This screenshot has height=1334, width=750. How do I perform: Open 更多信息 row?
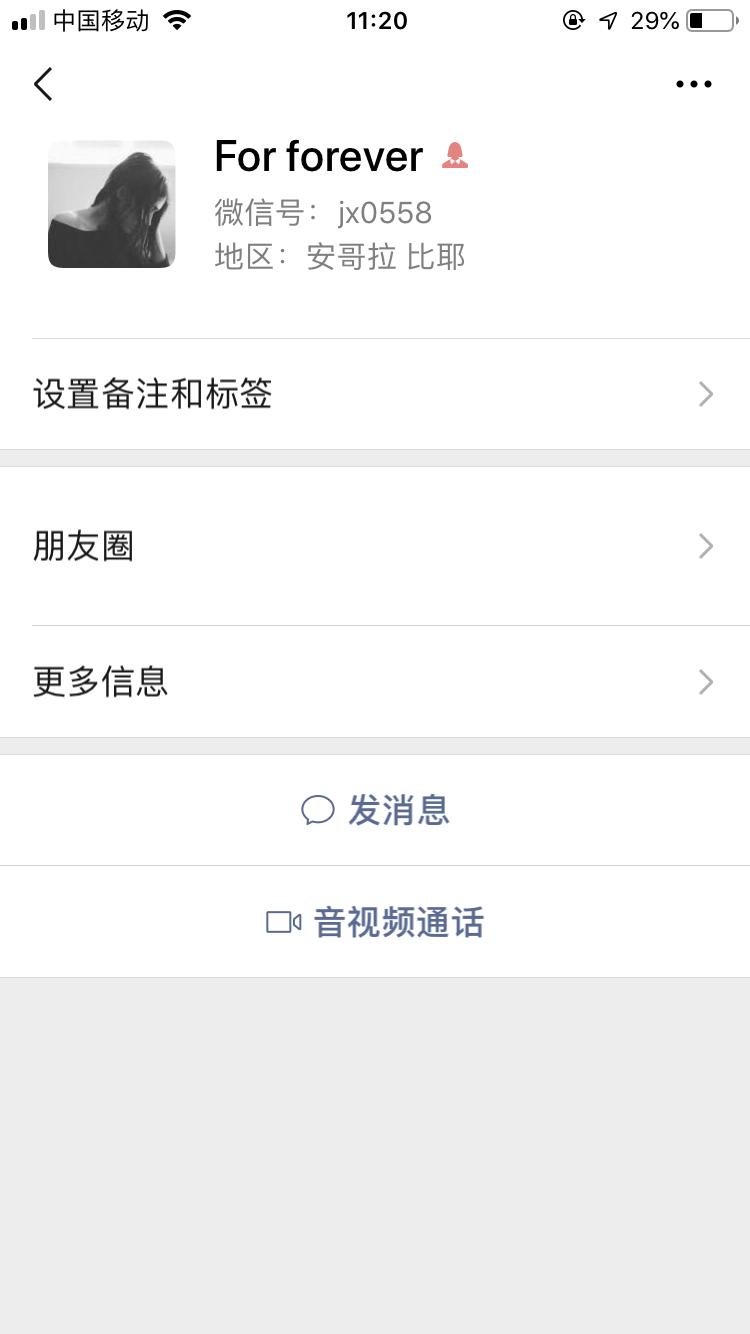[x=375, y=682]
